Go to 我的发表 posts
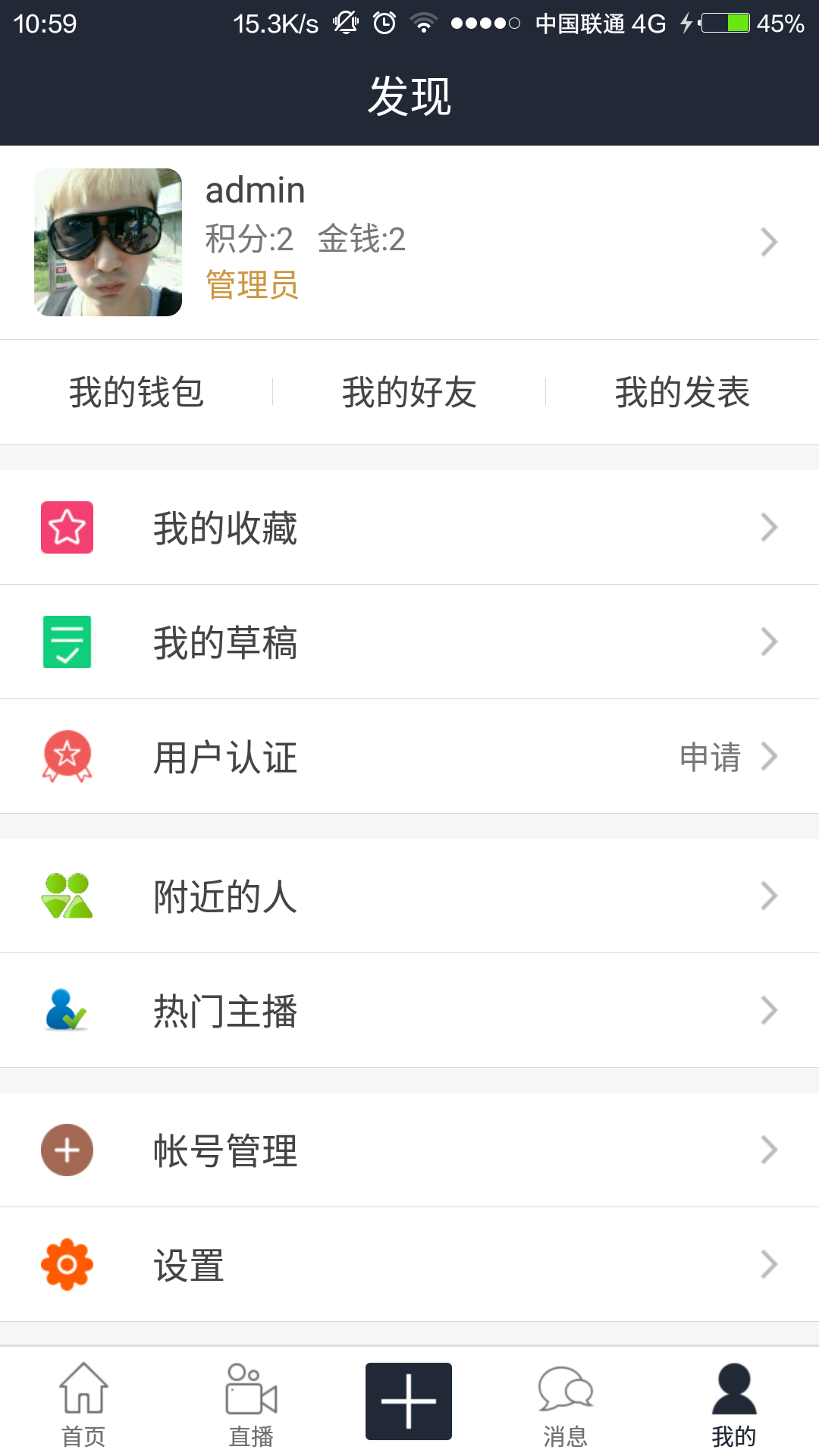 coord(682,392)
